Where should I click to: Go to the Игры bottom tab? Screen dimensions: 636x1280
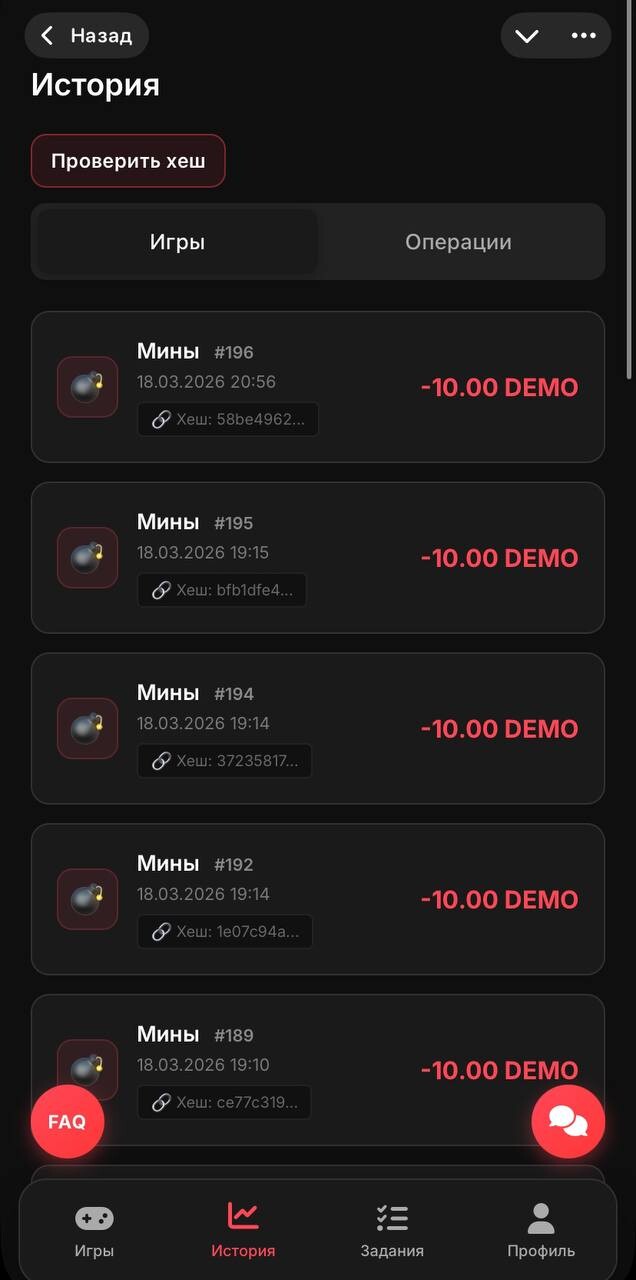pyautogui.click(x=94, y=1230)
